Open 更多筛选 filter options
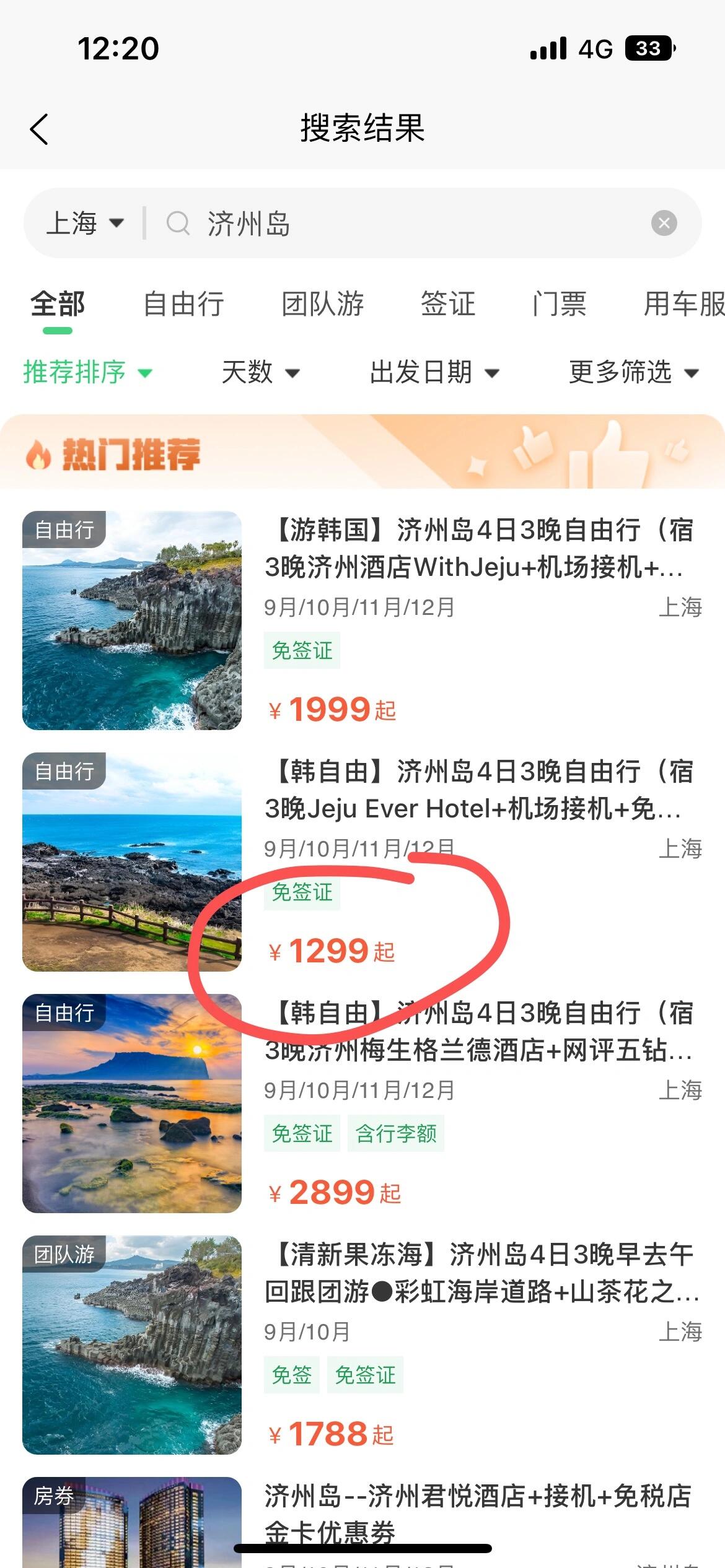This screenshot has width=725, height=1568. pos(633,372)
